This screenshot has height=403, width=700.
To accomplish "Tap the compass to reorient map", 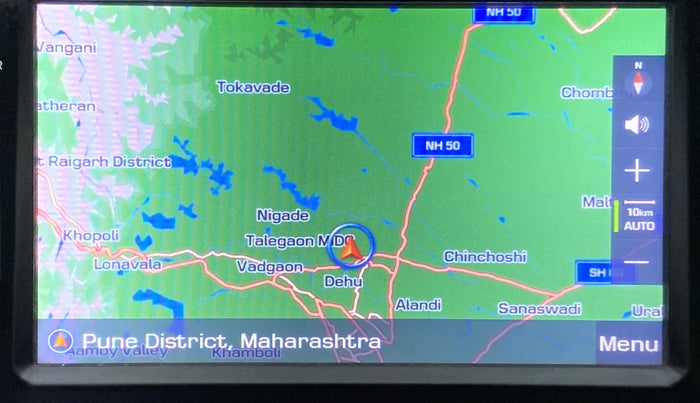I will click(x=637, y=80).
